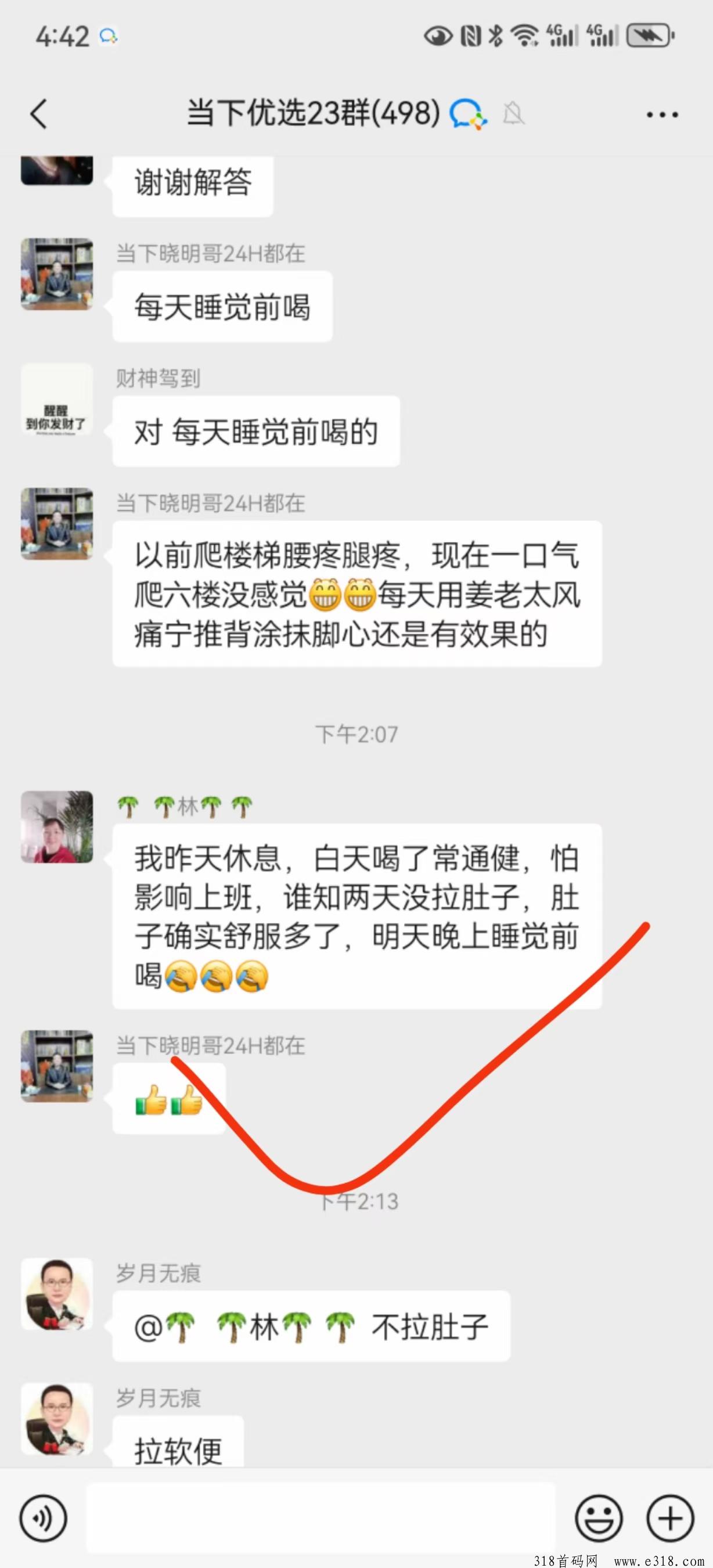Image resolution: width=713 pixels, height=1568 pixels.
Task: Open the emoji picker
Action: (x=599, y=1519)
